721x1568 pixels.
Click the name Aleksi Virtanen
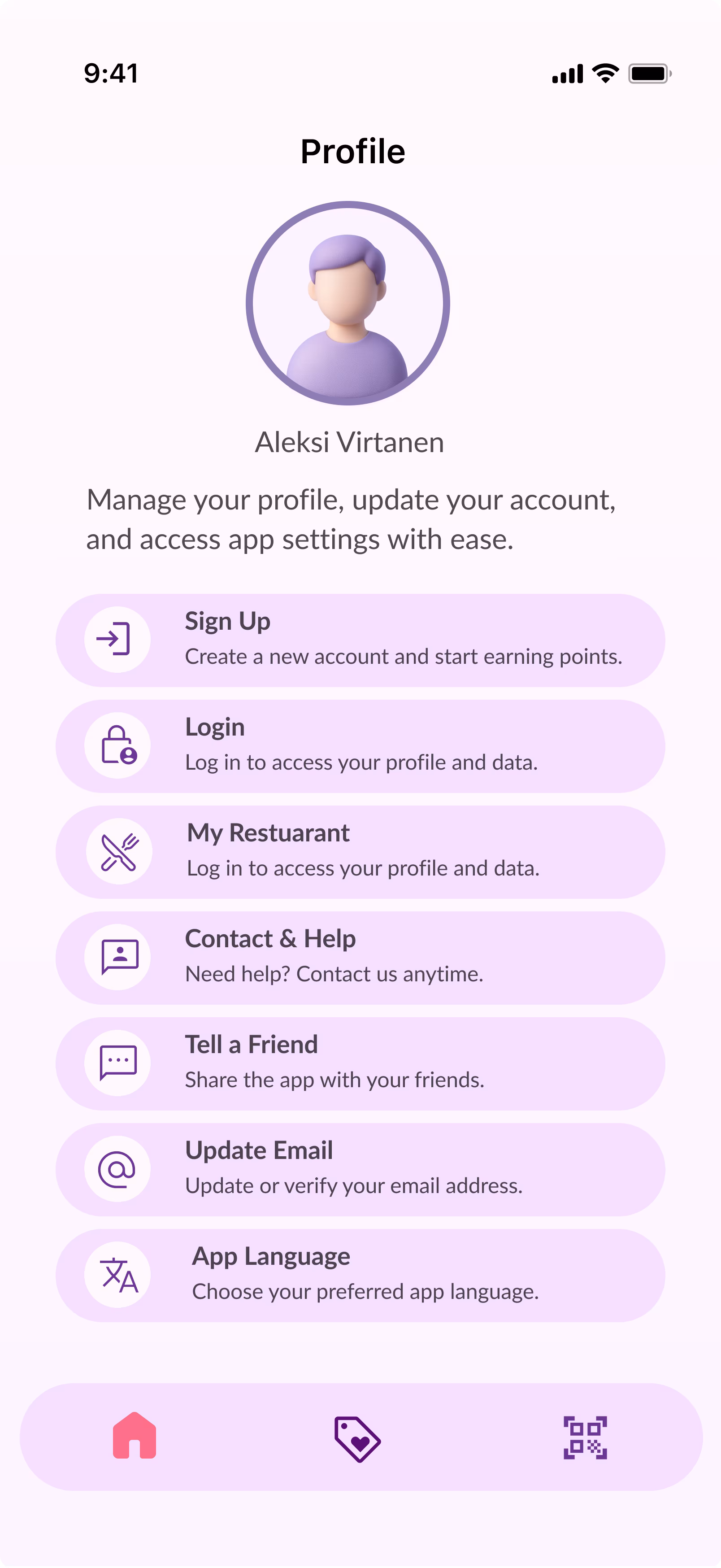349,444
